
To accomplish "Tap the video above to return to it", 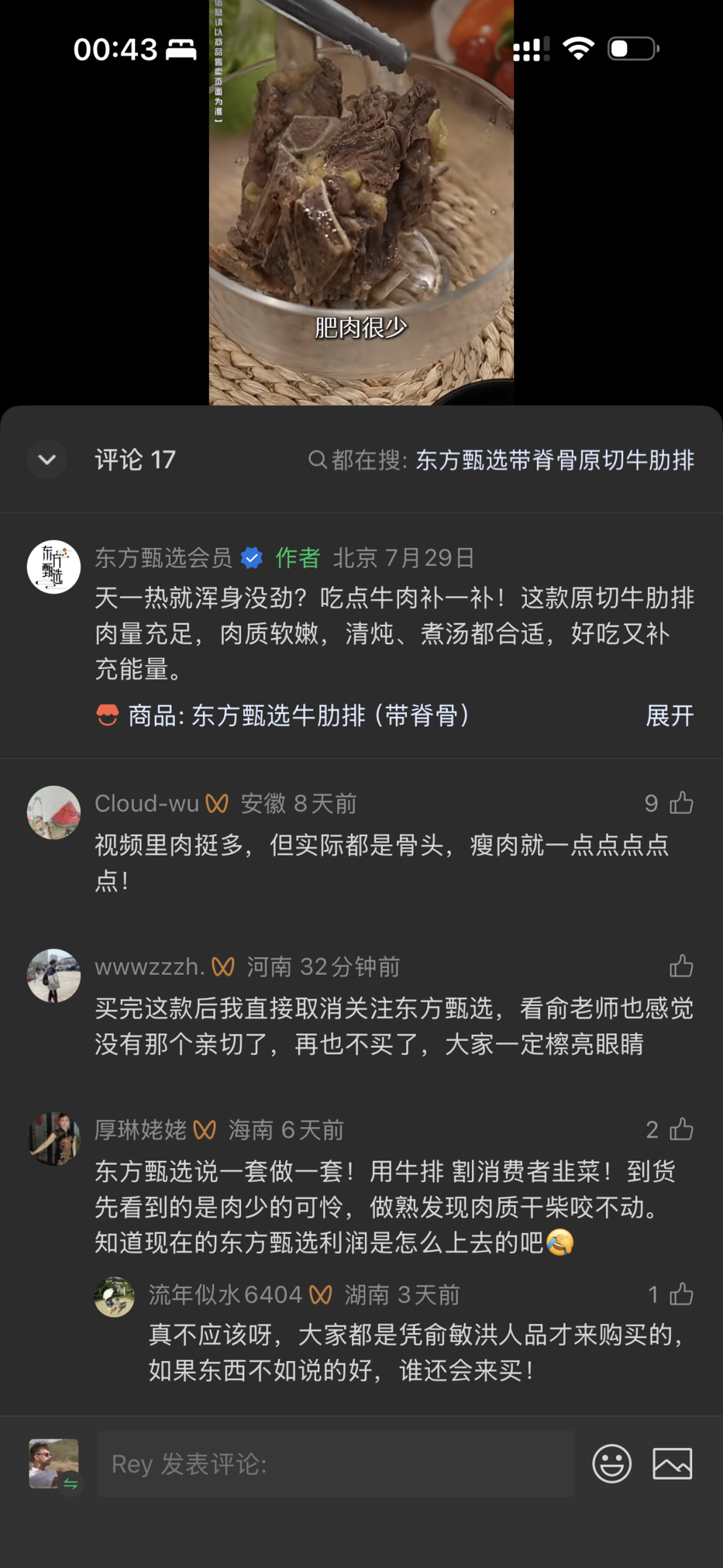I will [361, 203].
